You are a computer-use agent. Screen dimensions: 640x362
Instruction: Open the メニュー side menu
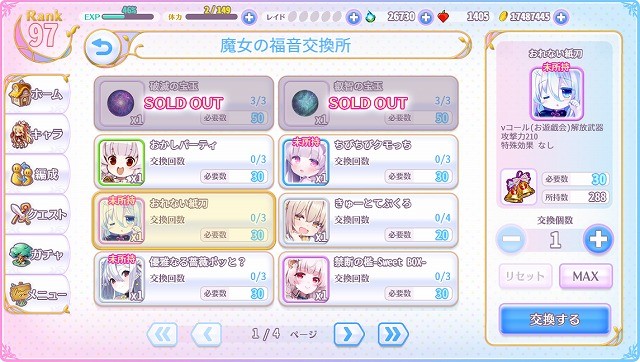38,294
